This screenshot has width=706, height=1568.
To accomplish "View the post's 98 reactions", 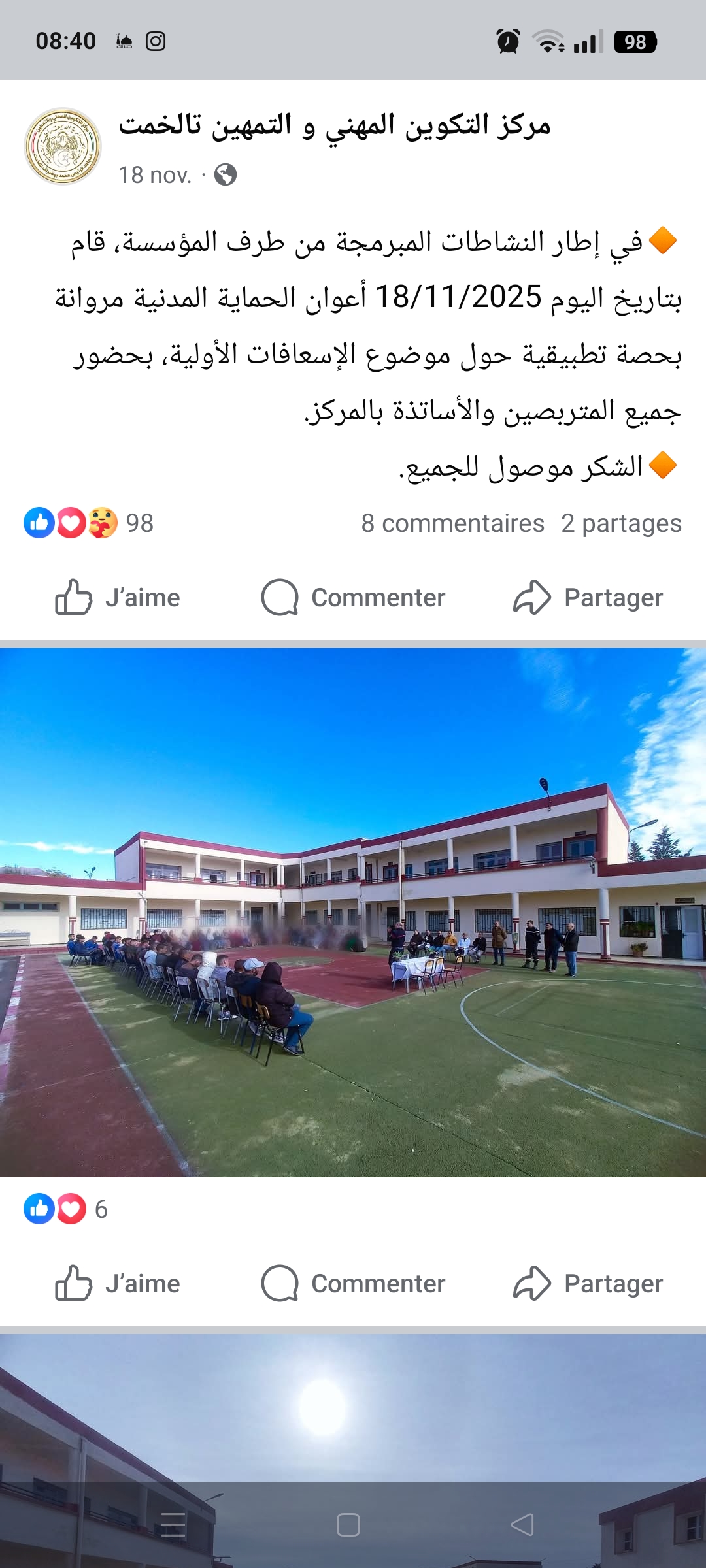I will (x=89, y=523).
